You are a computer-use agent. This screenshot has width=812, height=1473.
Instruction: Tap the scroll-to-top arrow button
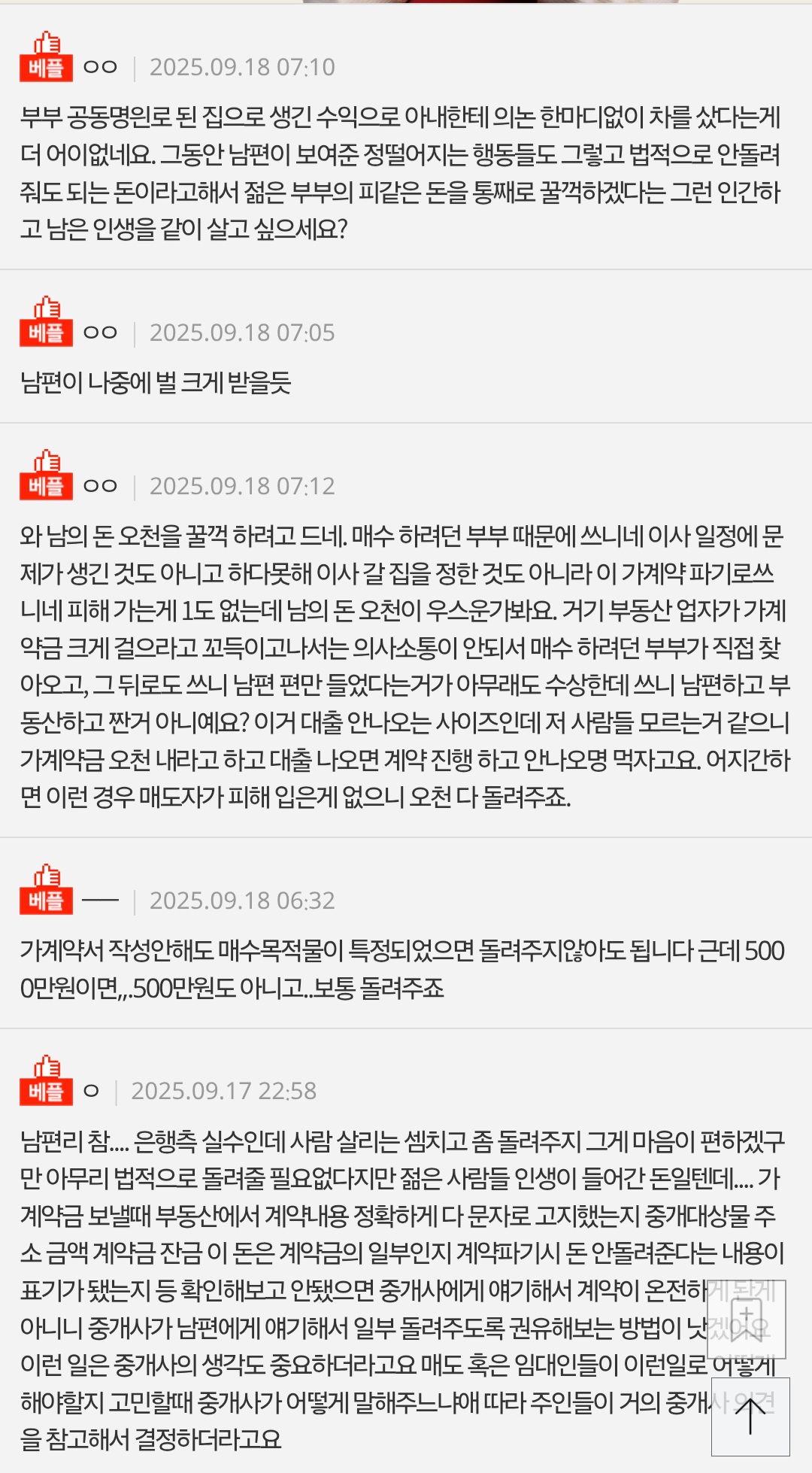tap(750, 1417)
